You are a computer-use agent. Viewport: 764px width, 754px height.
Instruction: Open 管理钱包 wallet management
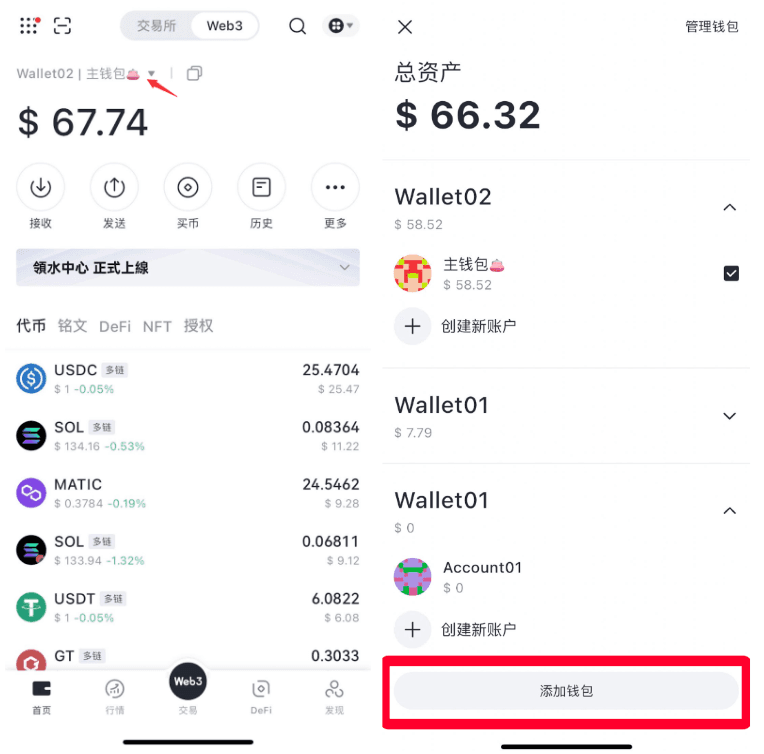[711, 27]
